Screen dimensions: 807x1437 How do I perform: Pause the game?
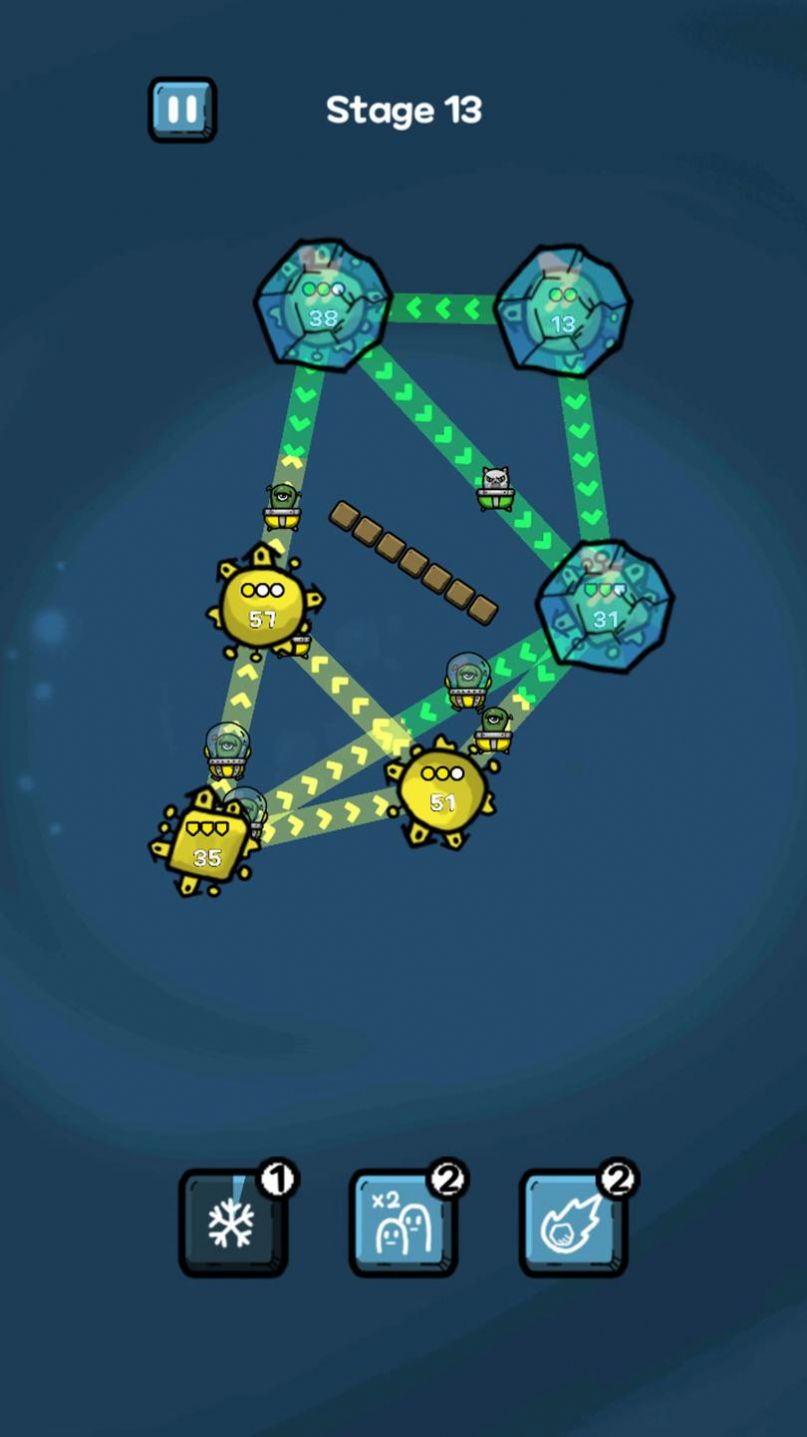182,109
